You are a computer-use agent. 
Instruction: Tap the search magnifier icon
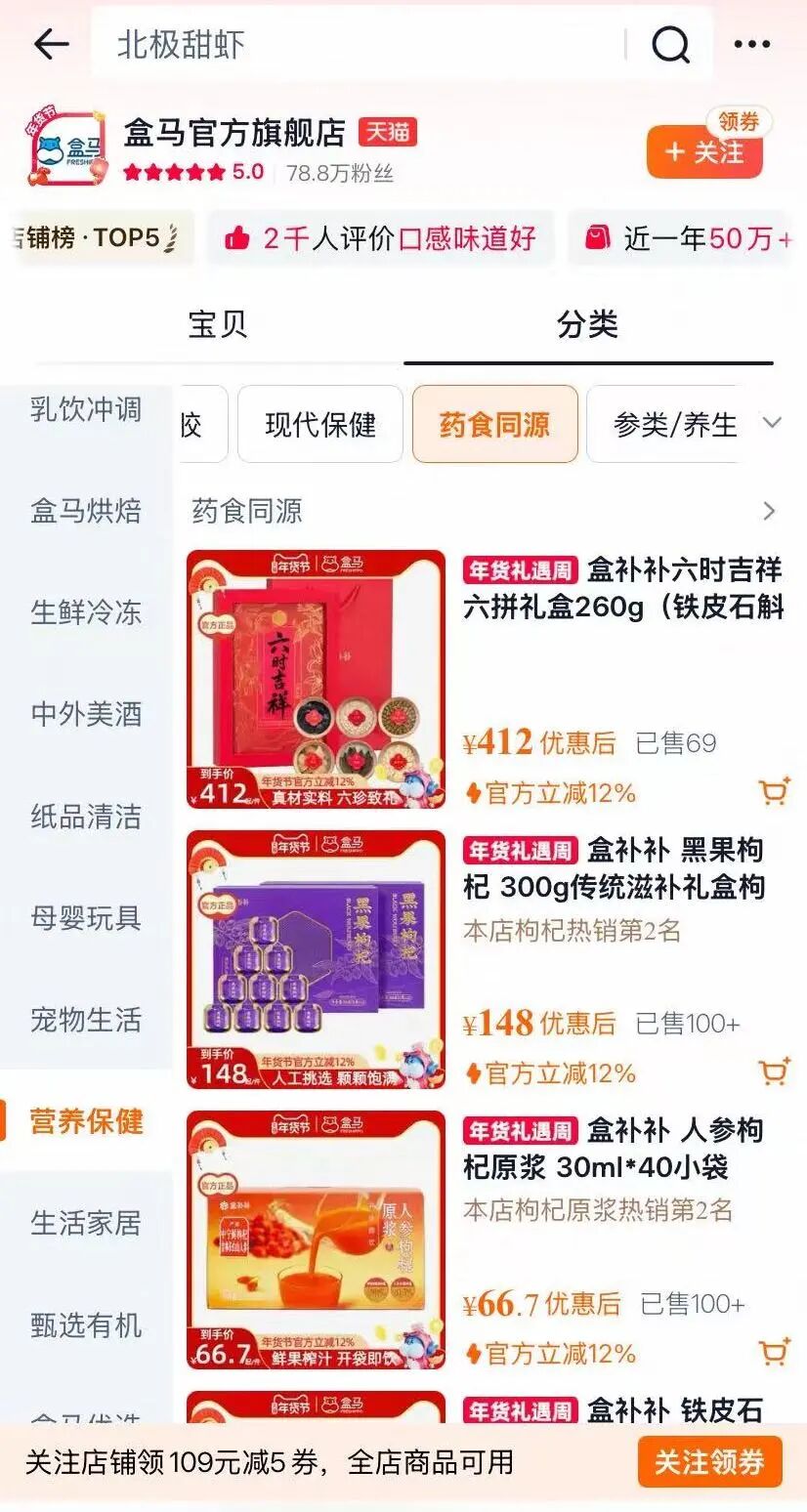point(671,43)
